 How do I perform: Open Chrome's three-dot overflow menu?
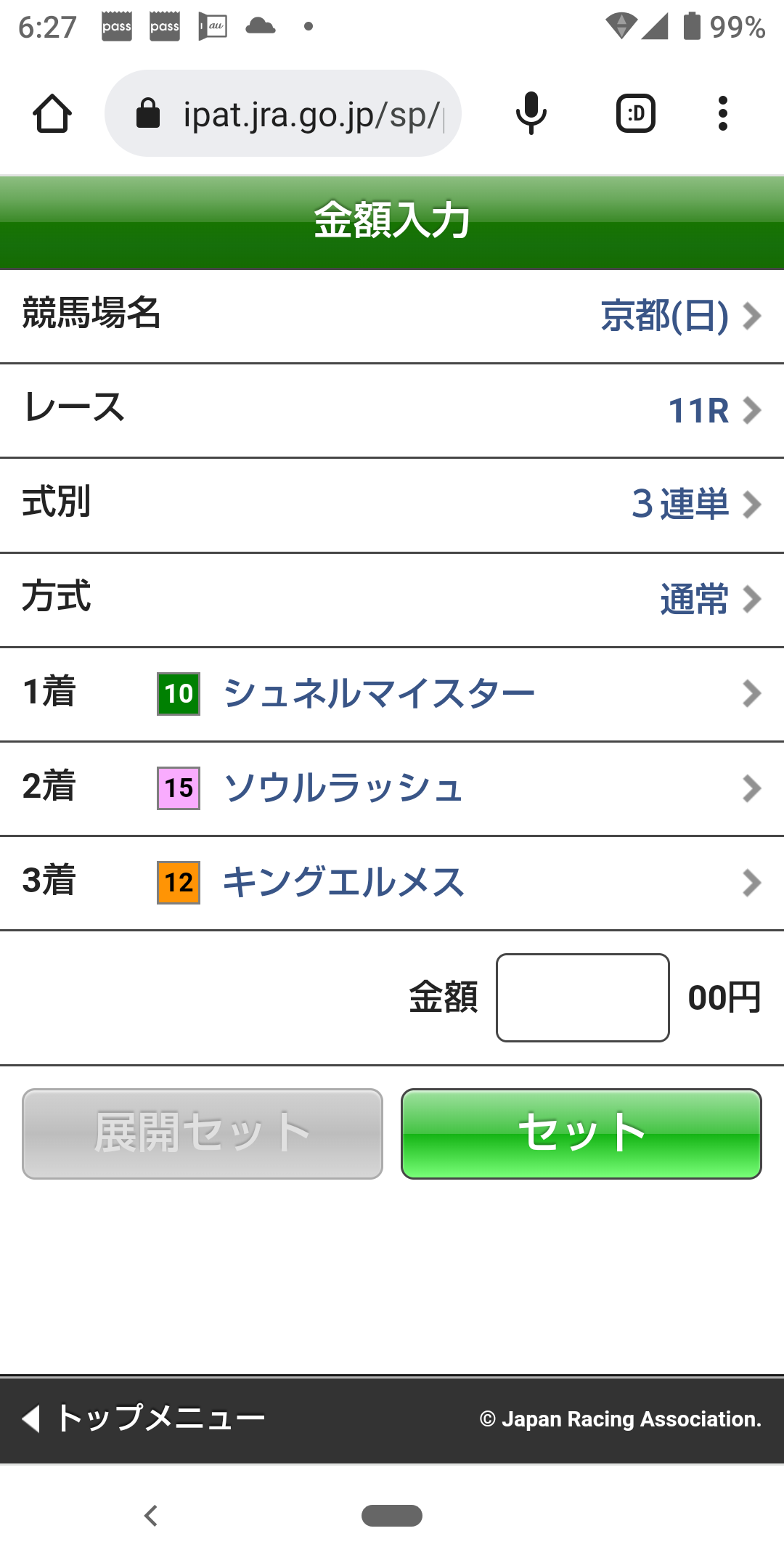tap(723, 113)
